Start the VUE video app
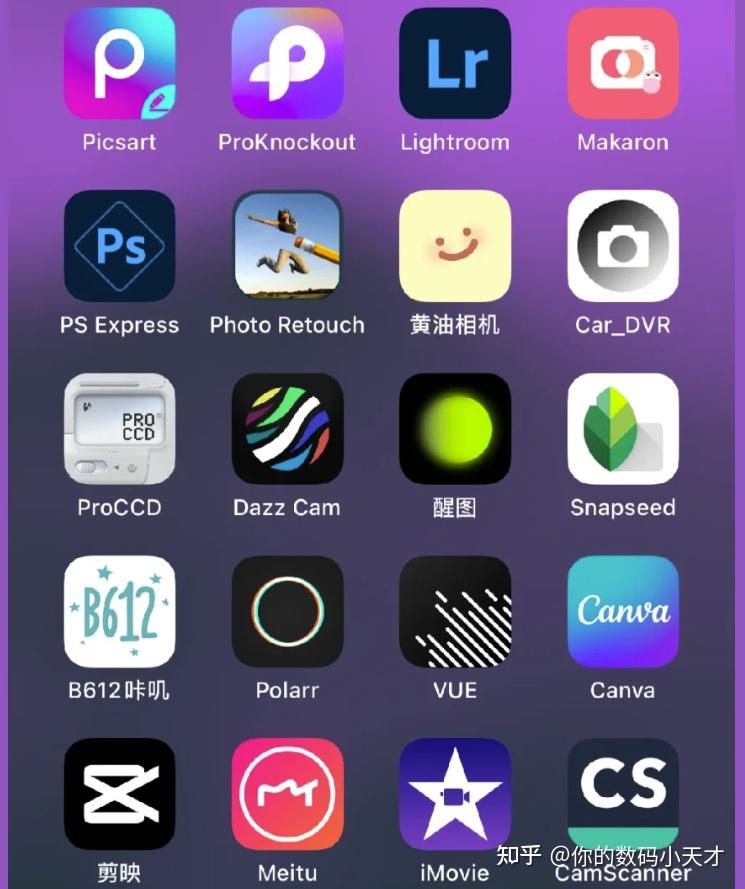 (x=455, y=610)
